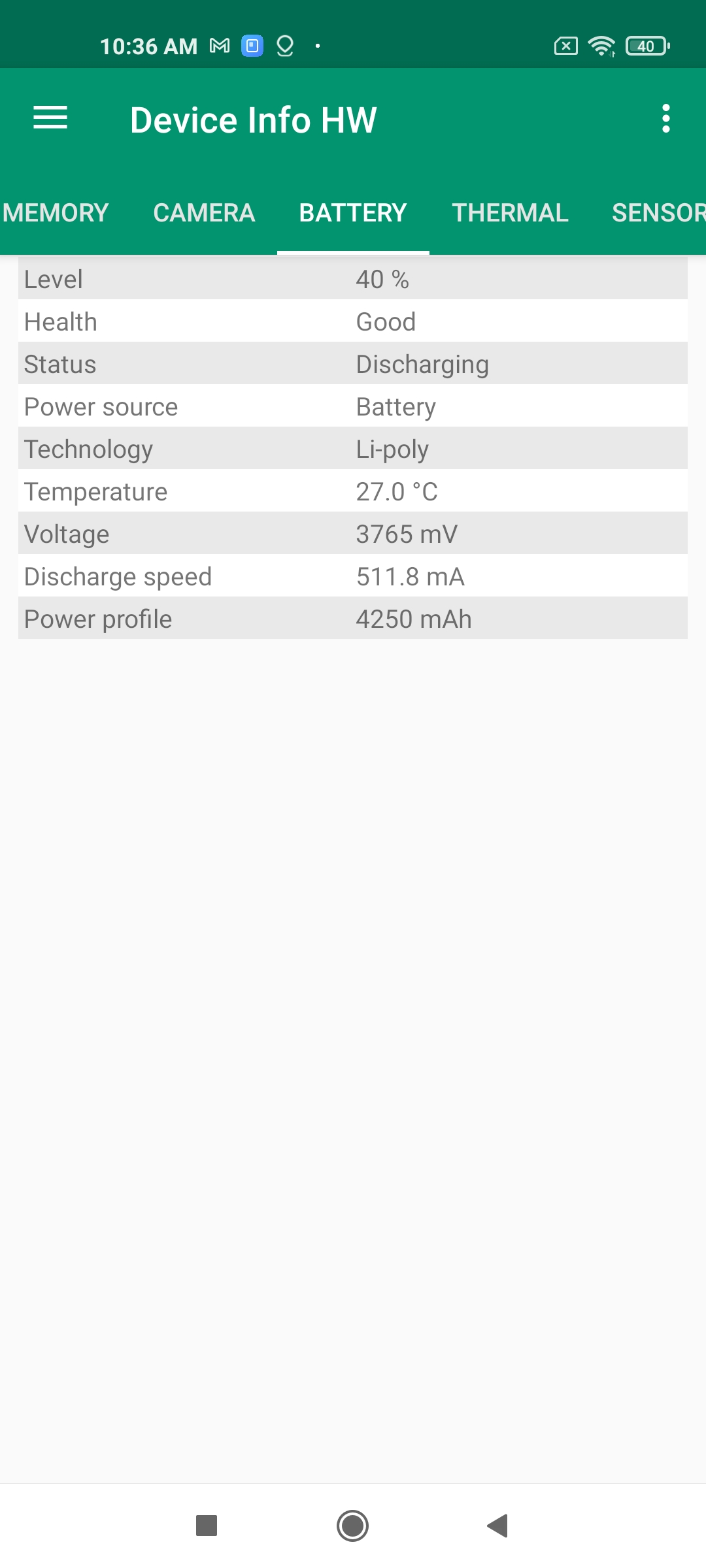Switch to the Camera tab
Viewport: 706px width, 1568px height.
(x=204, y=213)
